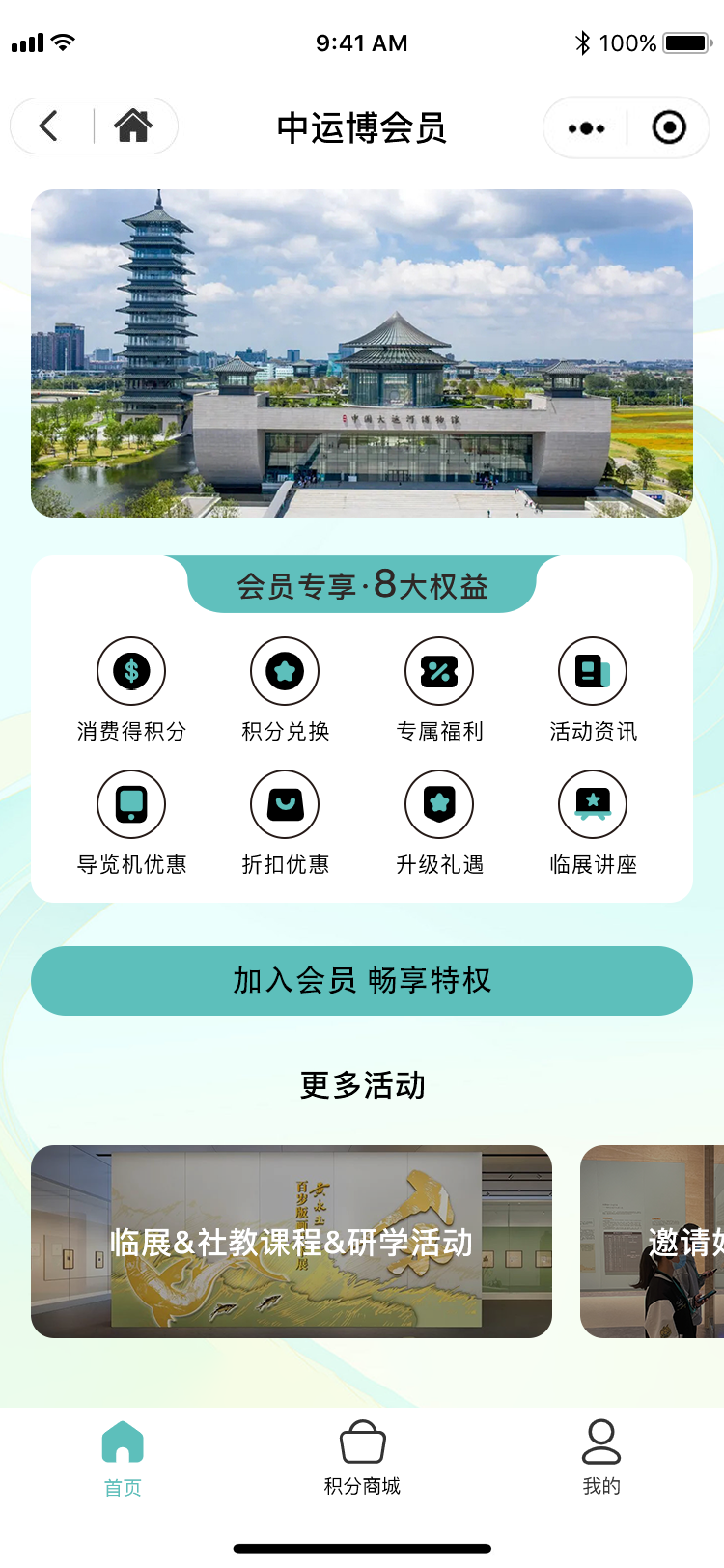Open the 临展&社教课程&研学活动 card

(292, 1242)
